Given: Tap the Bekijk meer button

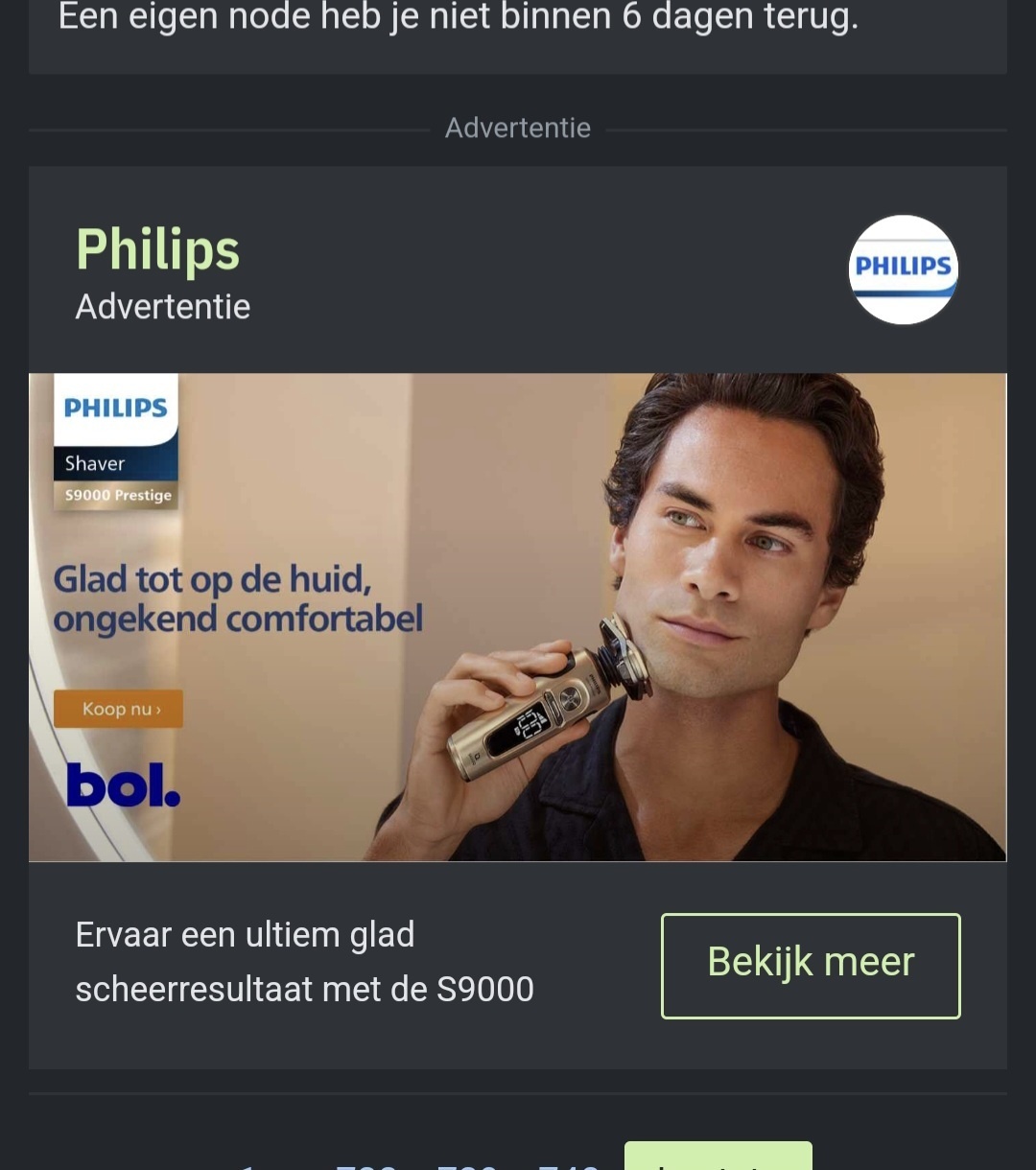Looking at the screenshot, I should (x=811, y=965).
